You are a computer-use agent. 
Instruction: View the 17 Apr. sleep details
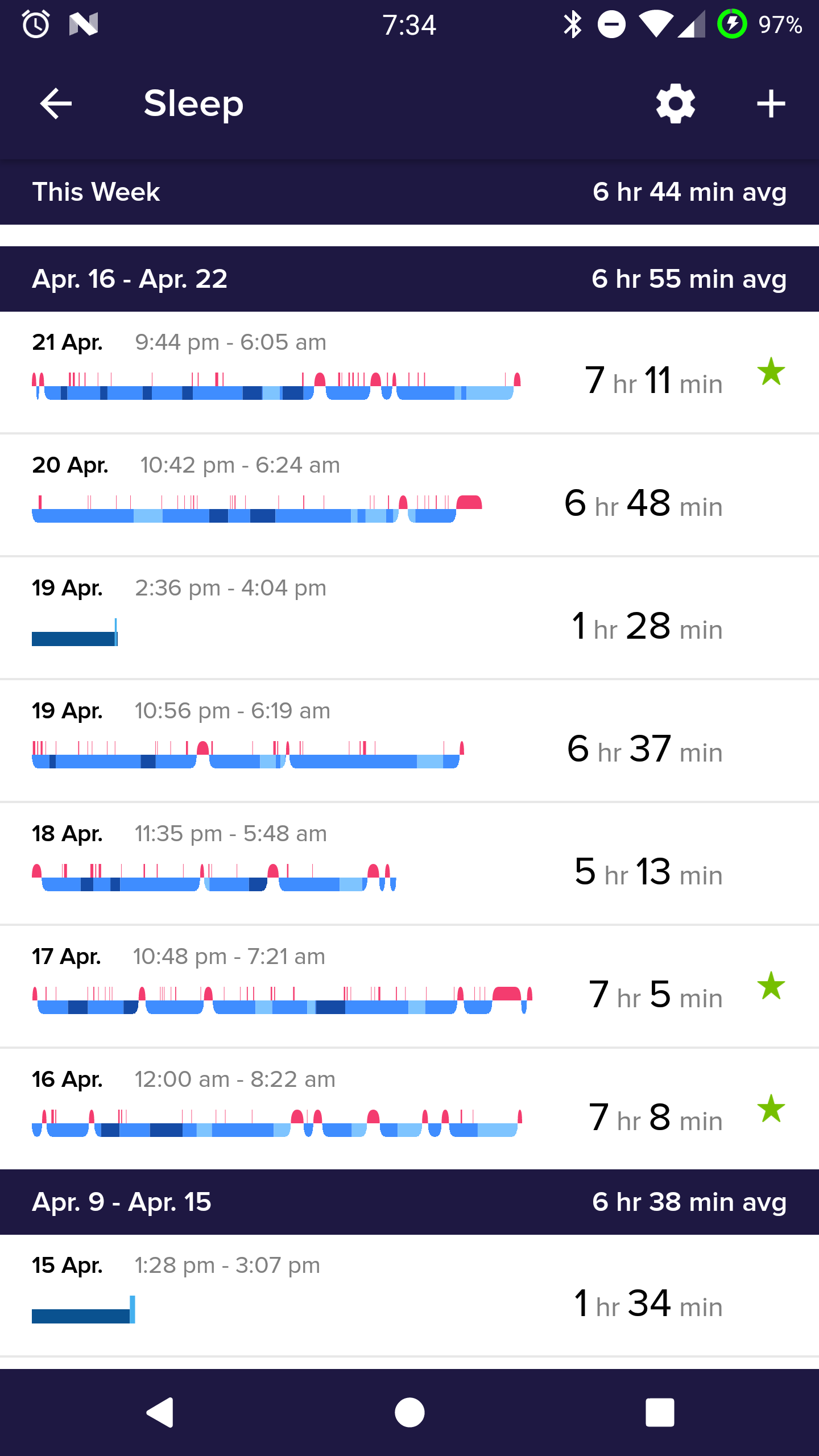tap(409, 987)
